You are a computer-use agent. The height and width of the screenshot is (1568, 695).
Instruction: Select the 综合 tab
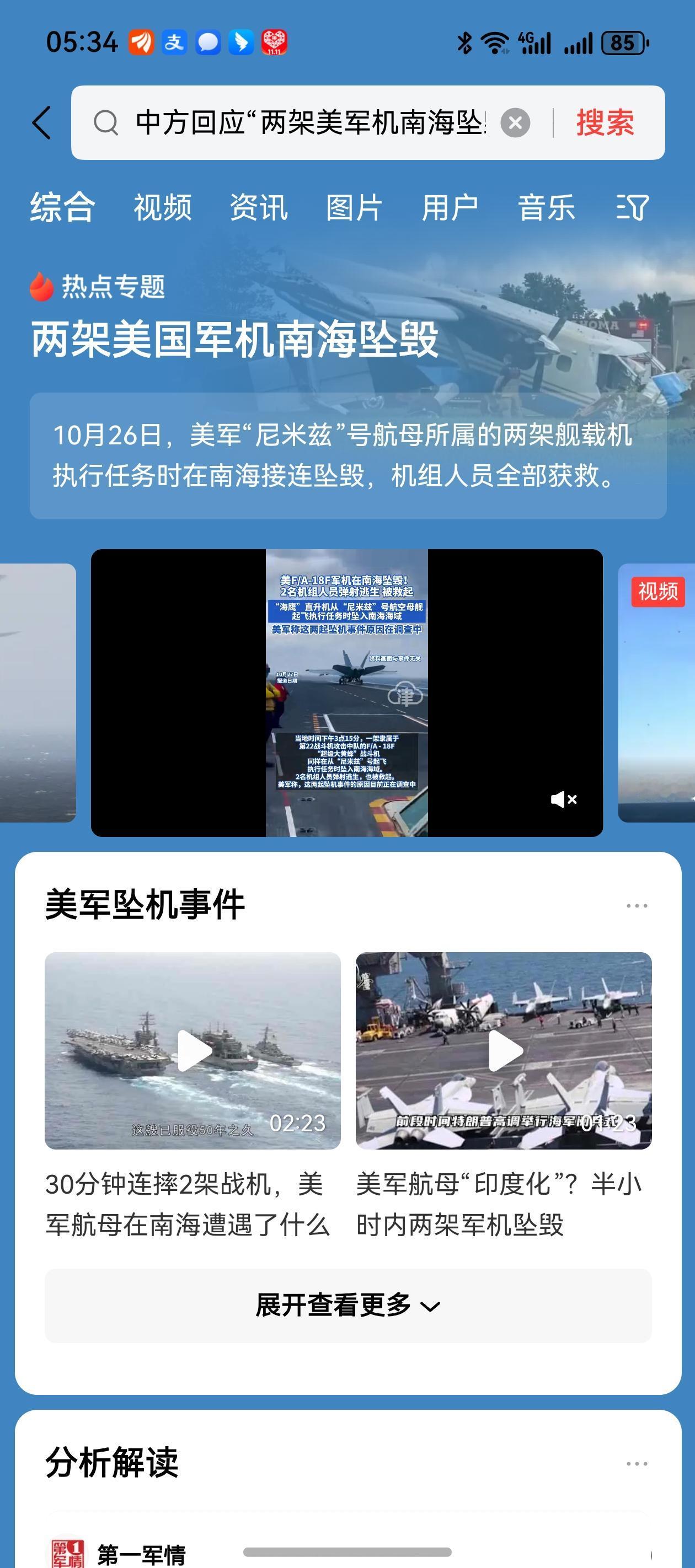[x=62, y=207]
